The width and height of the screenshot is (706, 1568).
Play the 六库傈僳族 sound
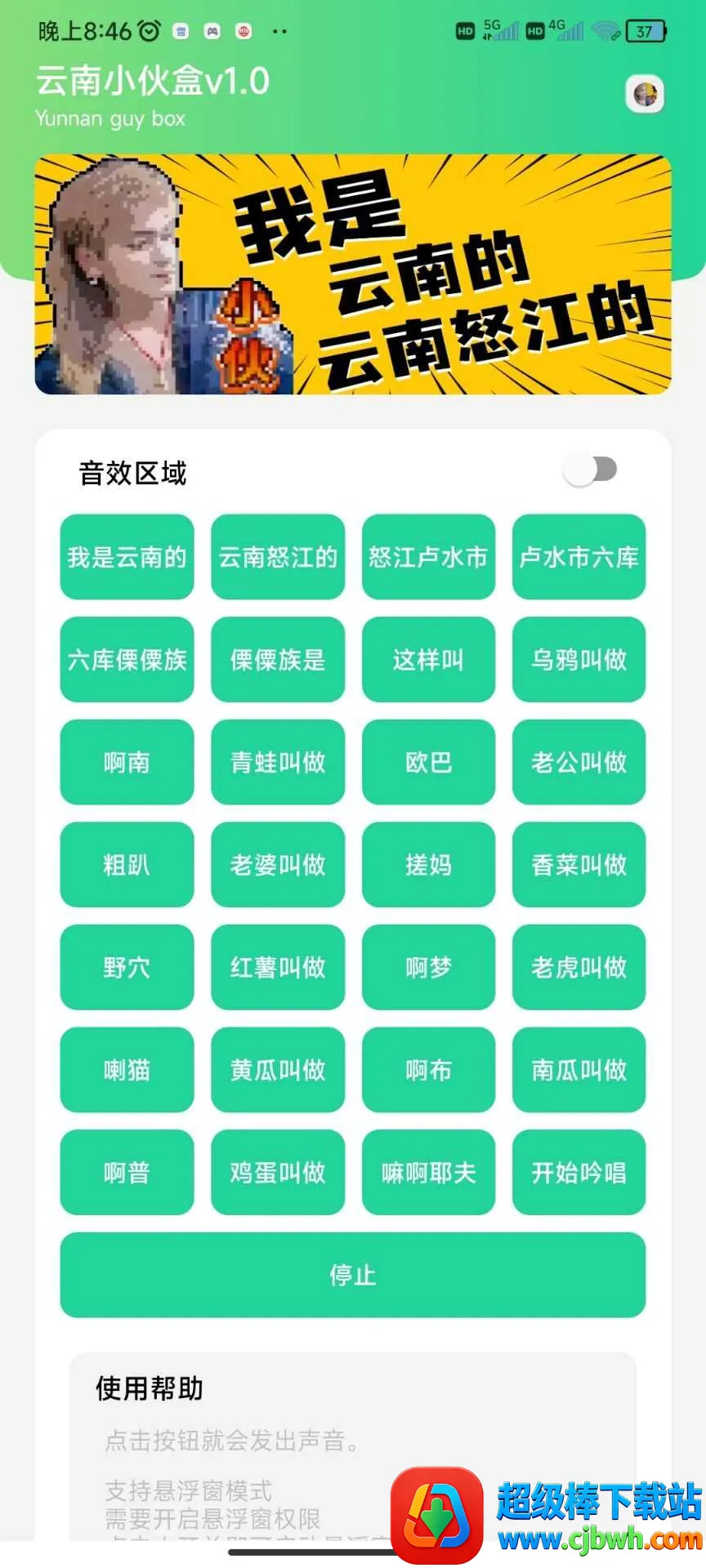coord(127,659)
